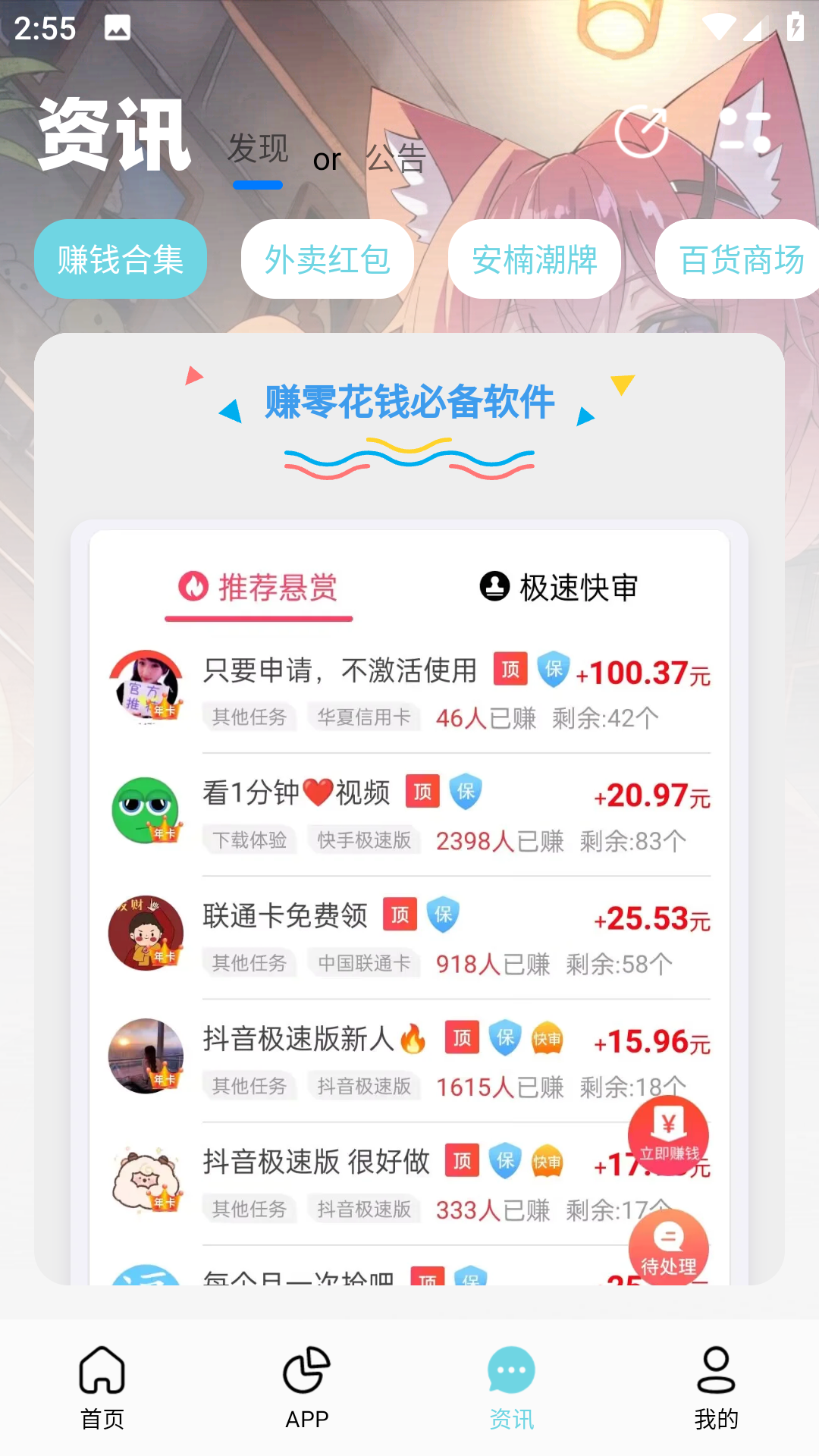819x1456 pixels.
Task: Activate the 百货商场 filter chip
Action: [x=742, y=258]
